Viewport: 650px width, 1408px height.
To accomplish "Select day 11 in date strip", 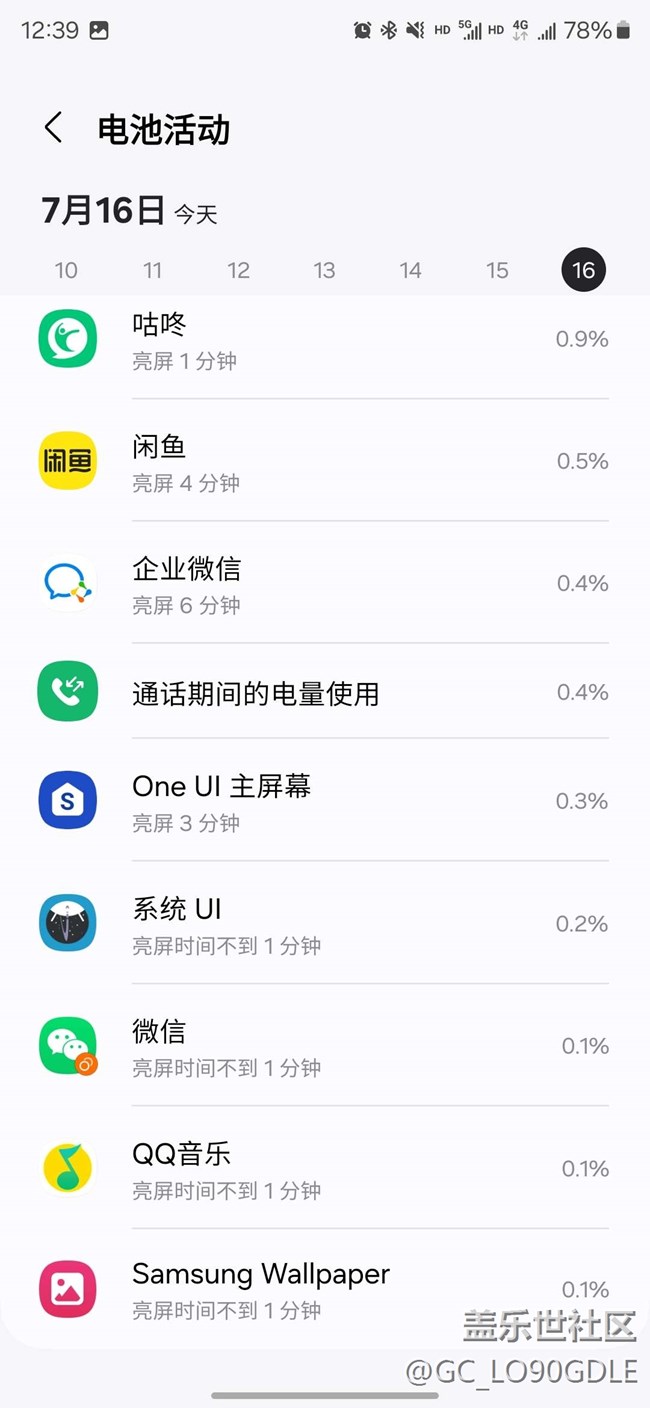I will point(152,270).
